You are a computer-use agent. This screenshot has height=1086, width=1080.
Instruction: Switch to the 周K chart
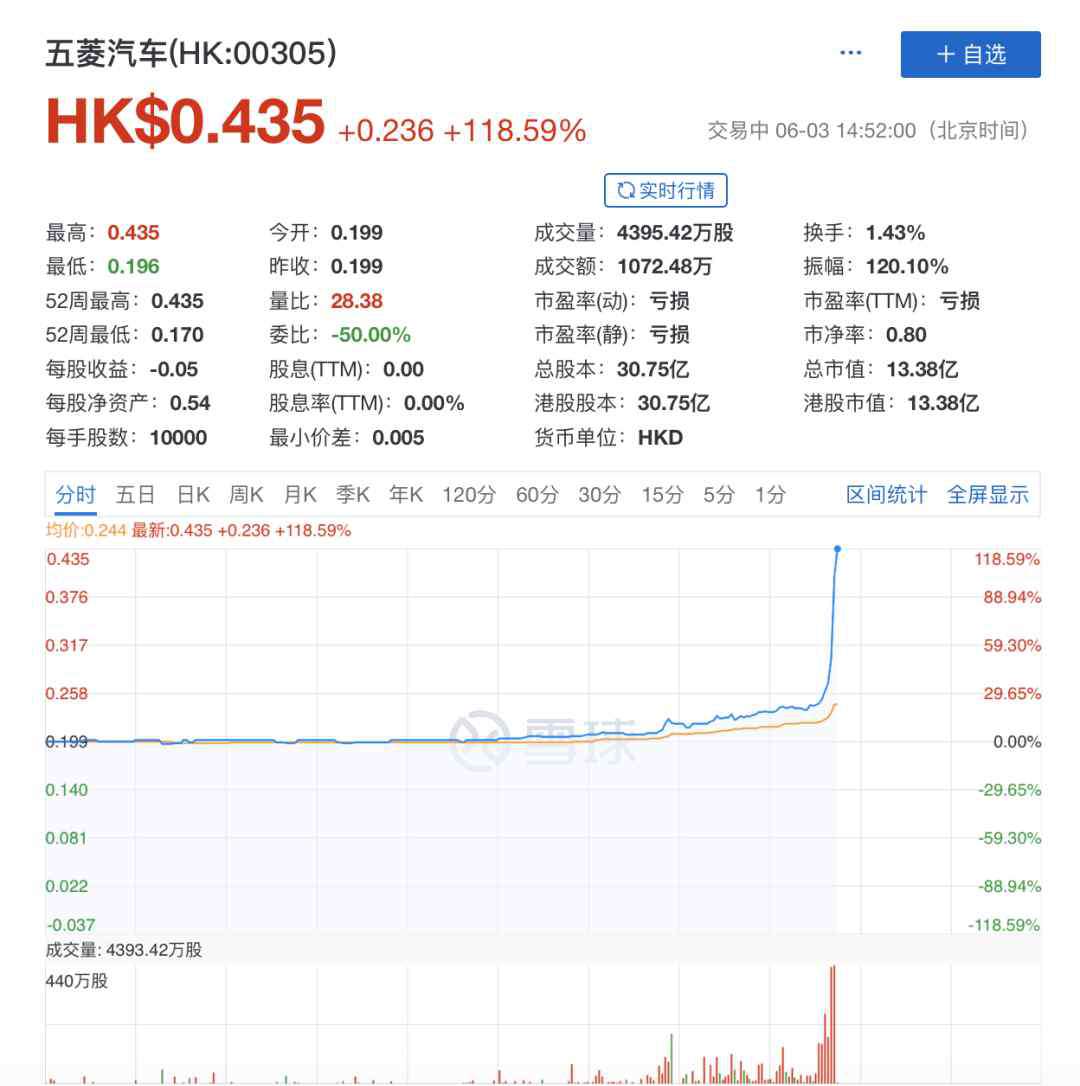246,495
